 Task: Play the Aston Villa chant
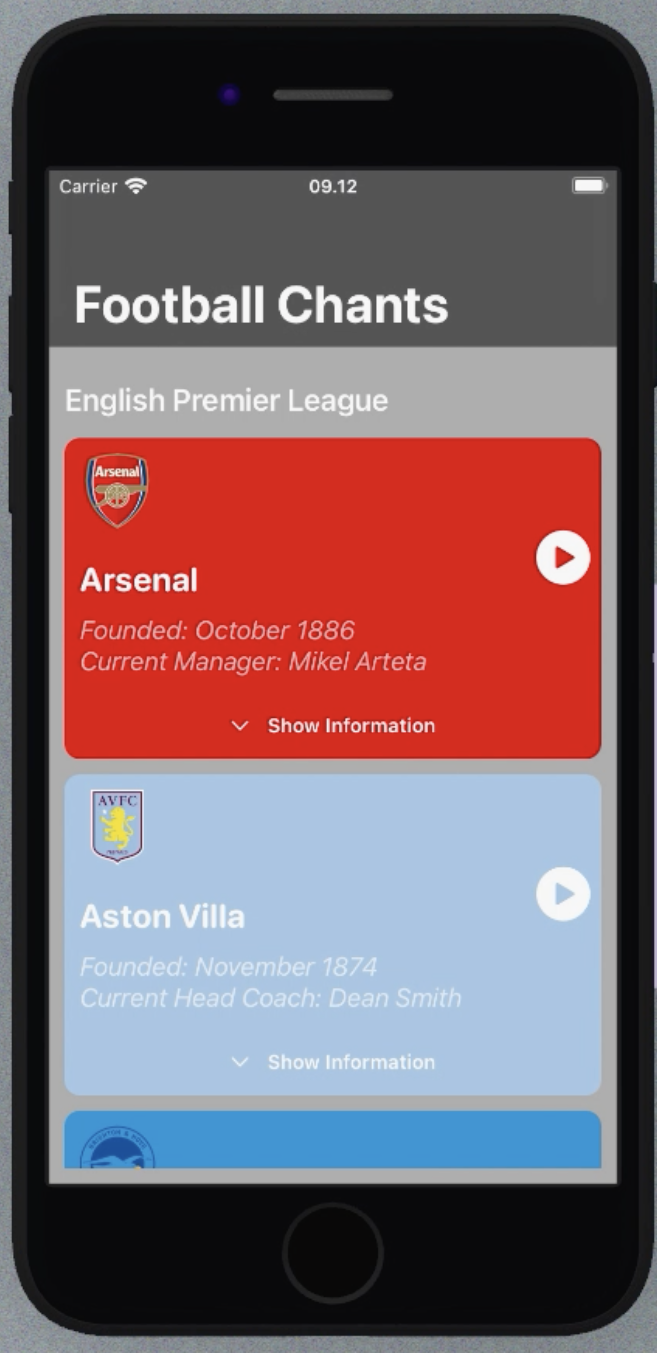click(x=563, y=893)
